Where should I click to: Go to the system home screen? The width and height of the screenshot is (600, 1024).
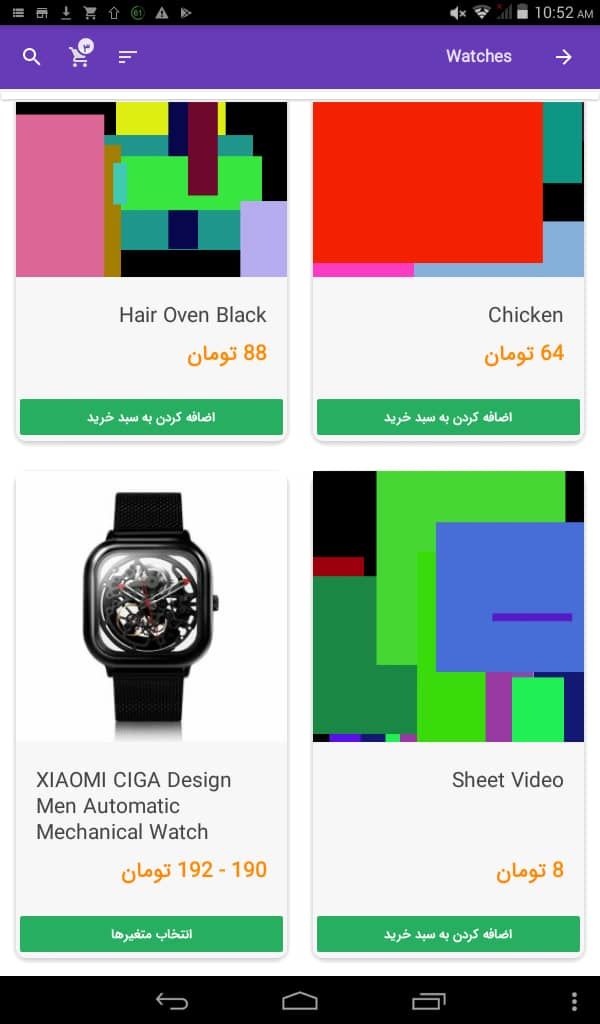(x=300, y=1000)
